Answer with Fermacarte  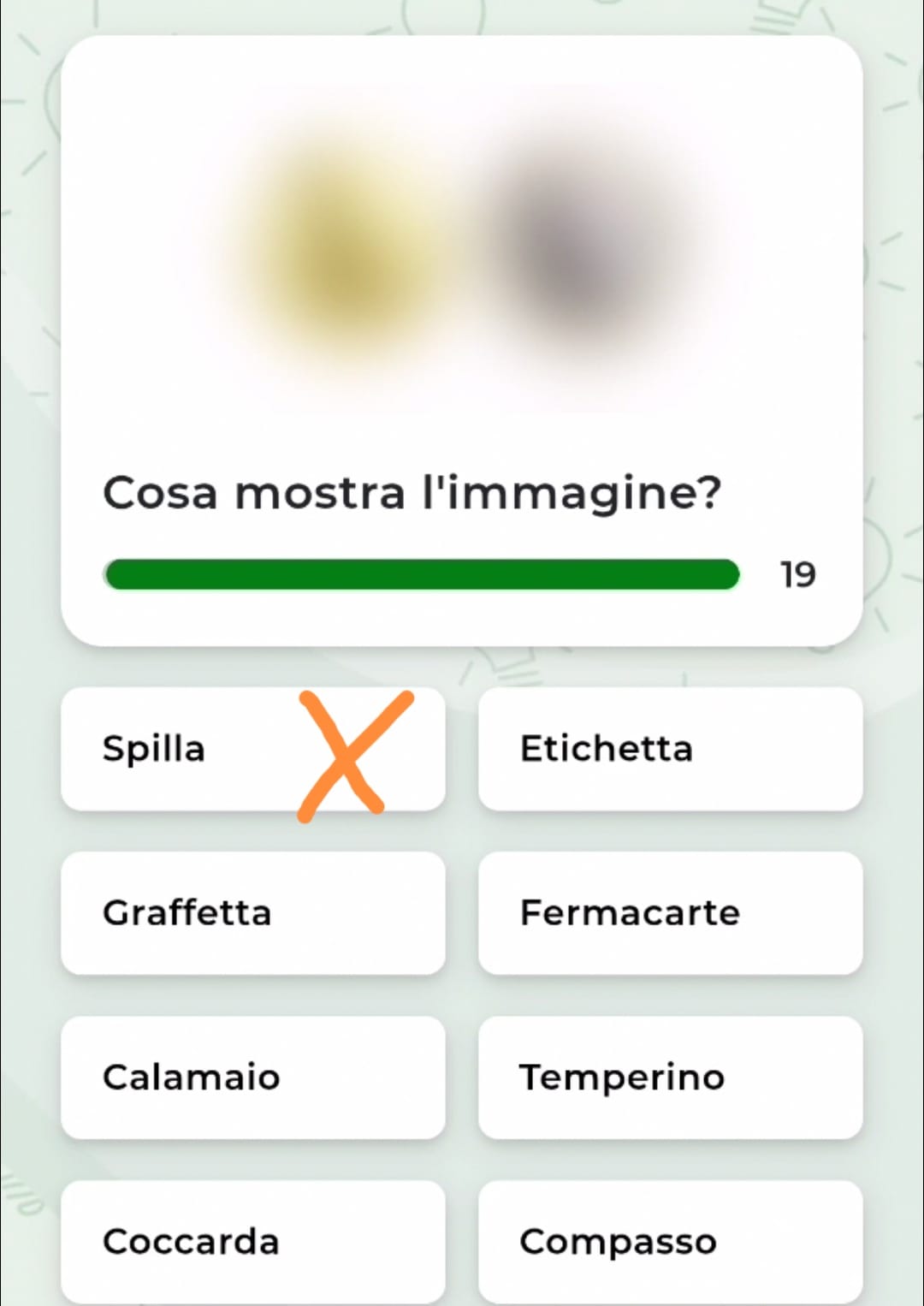tap(670, 913)
